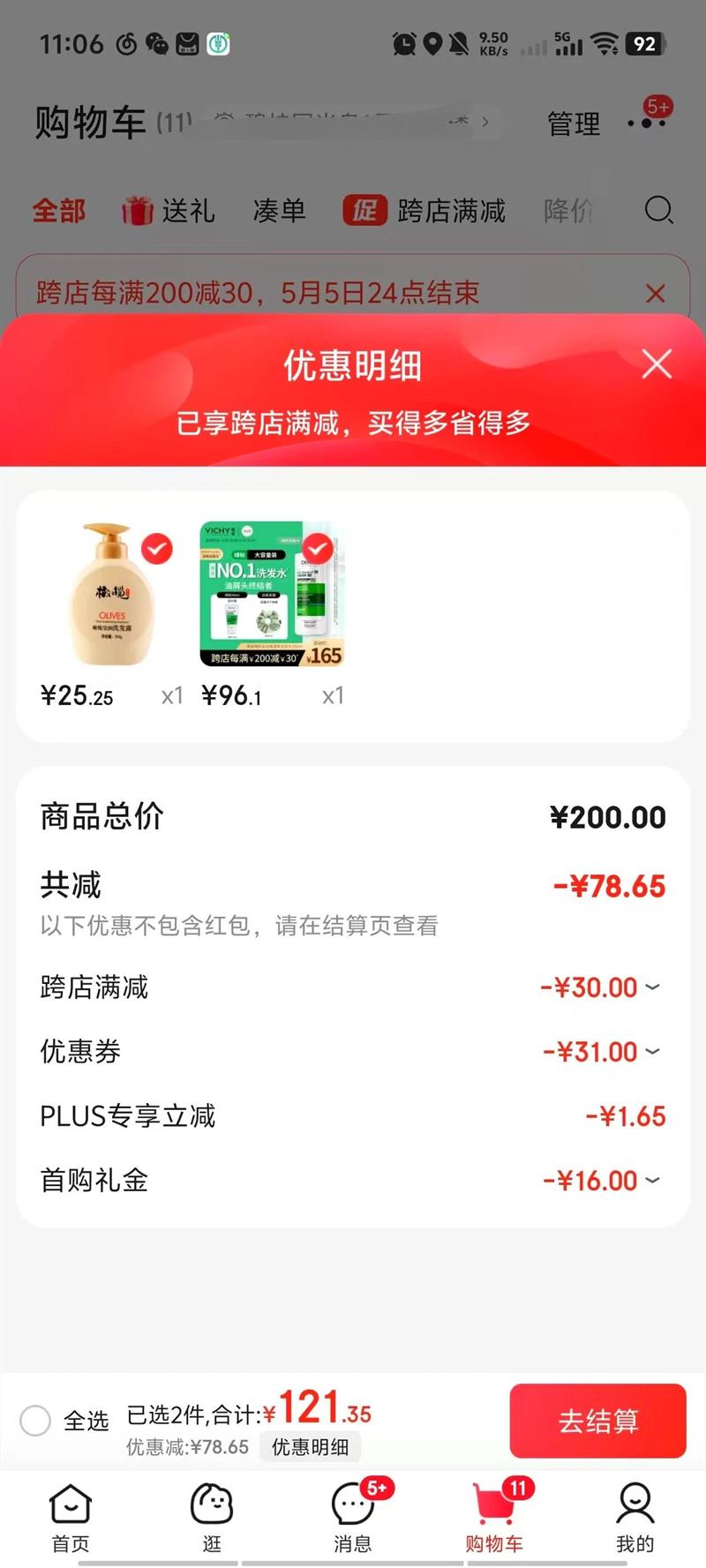Open the 消息 messages tab

click(x=353, y=1516)
